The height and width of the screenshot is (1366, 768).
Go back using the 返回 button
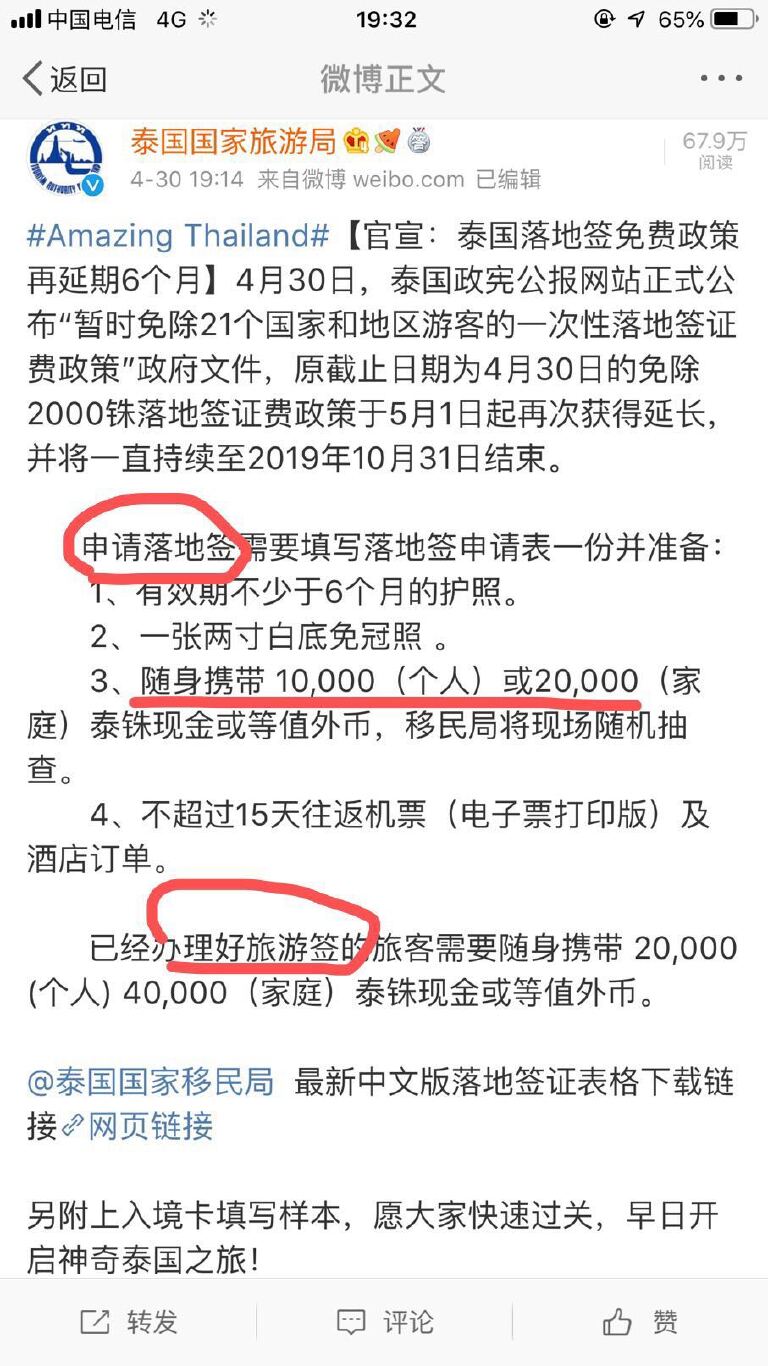(x=65, y=78)
